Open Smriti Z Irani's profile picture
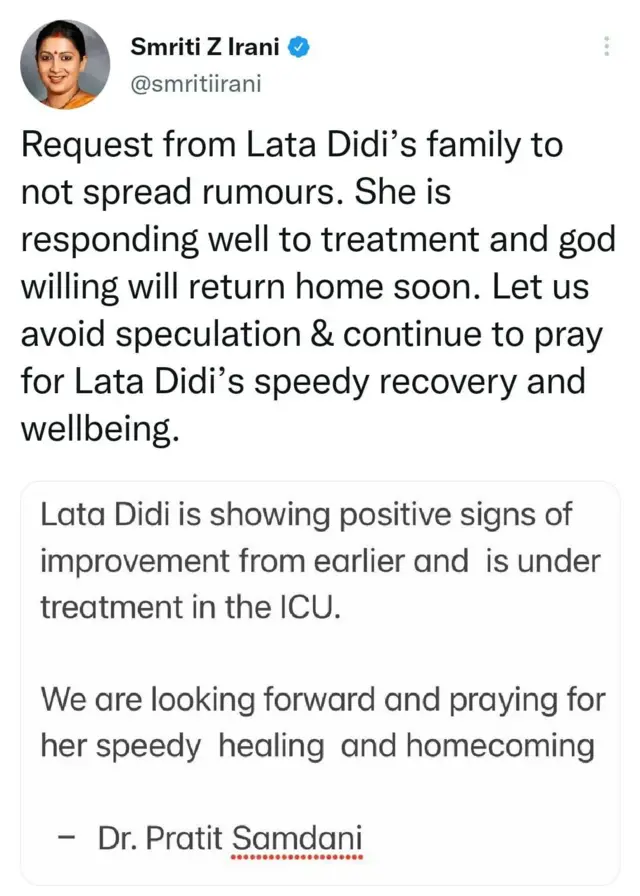 tap(64, 65)
